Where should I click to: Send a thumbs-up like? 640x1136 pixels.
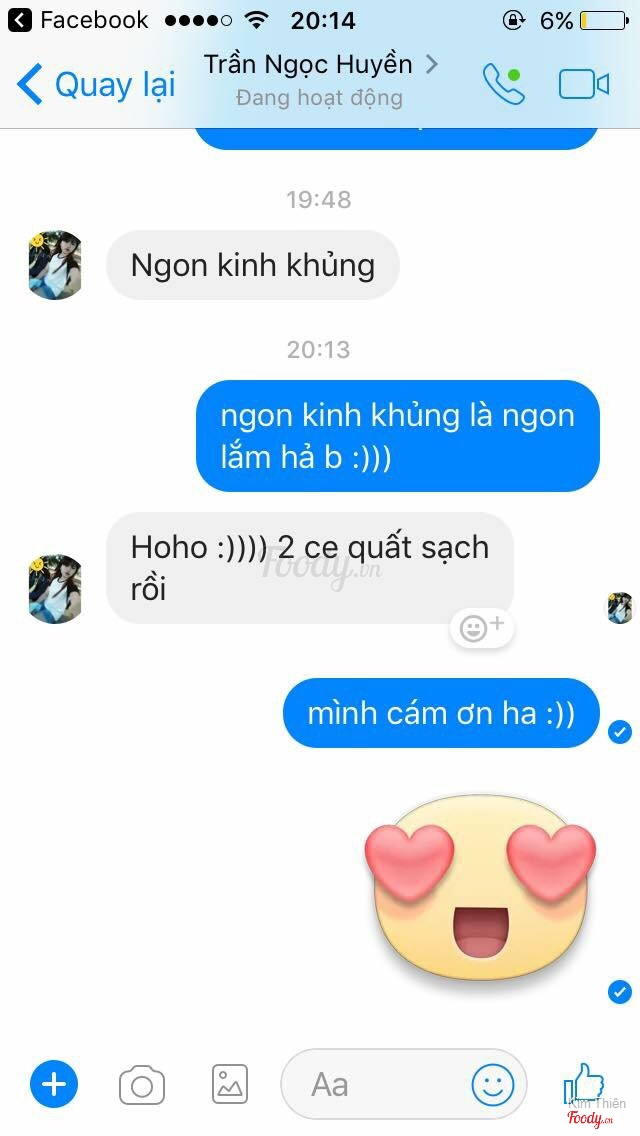583,1082
